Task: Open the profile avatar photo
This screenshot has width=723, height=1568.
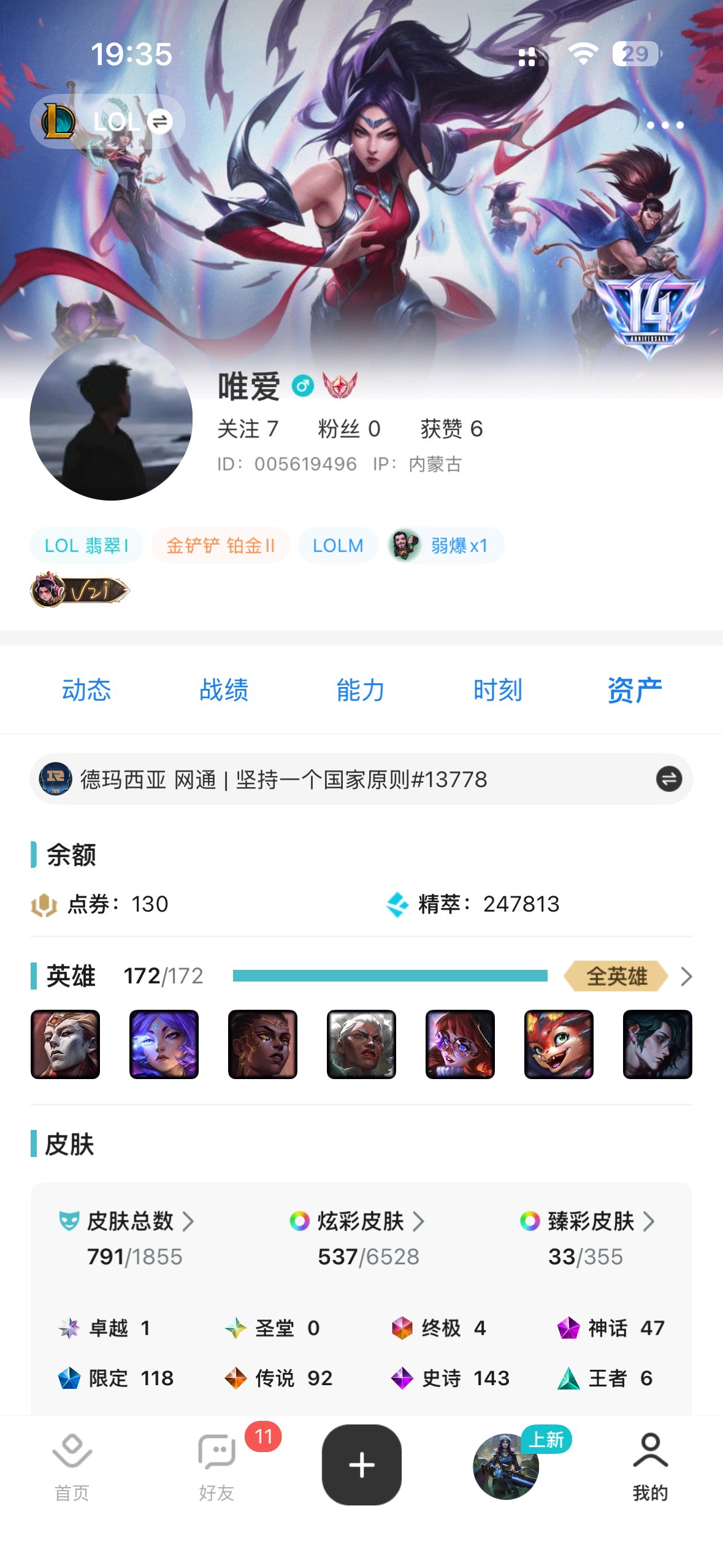Action: click(111, 419)
